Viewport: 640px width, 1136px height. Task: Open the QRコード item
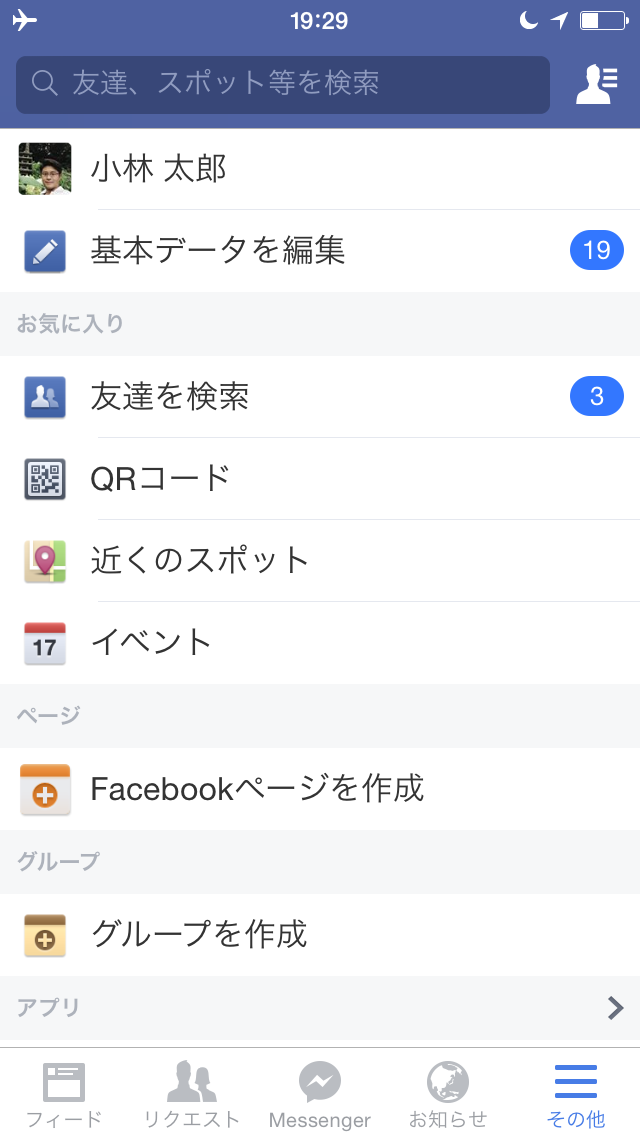(x=320, y=479)
